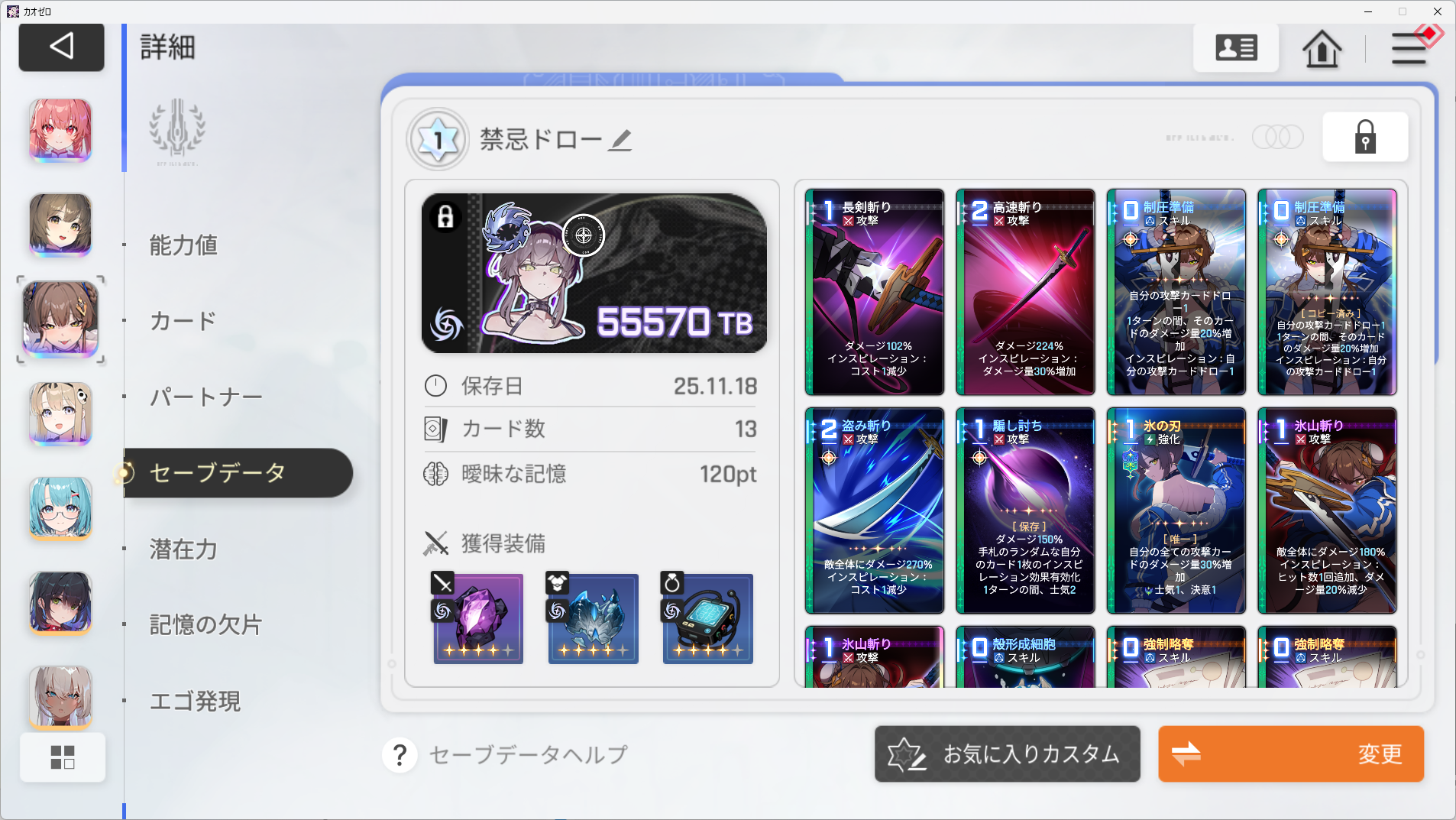Open the 記憶の欠片 section

(x=205, y=624)
